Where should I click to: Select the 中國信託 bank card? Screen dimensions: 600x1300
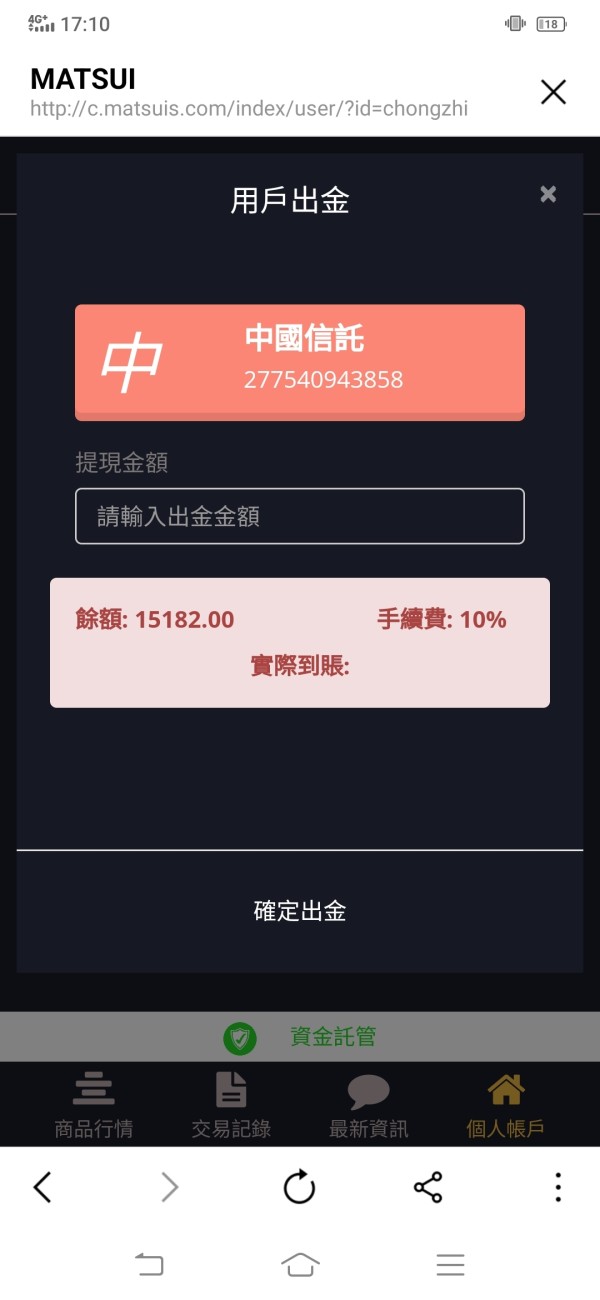pos(300,362)
